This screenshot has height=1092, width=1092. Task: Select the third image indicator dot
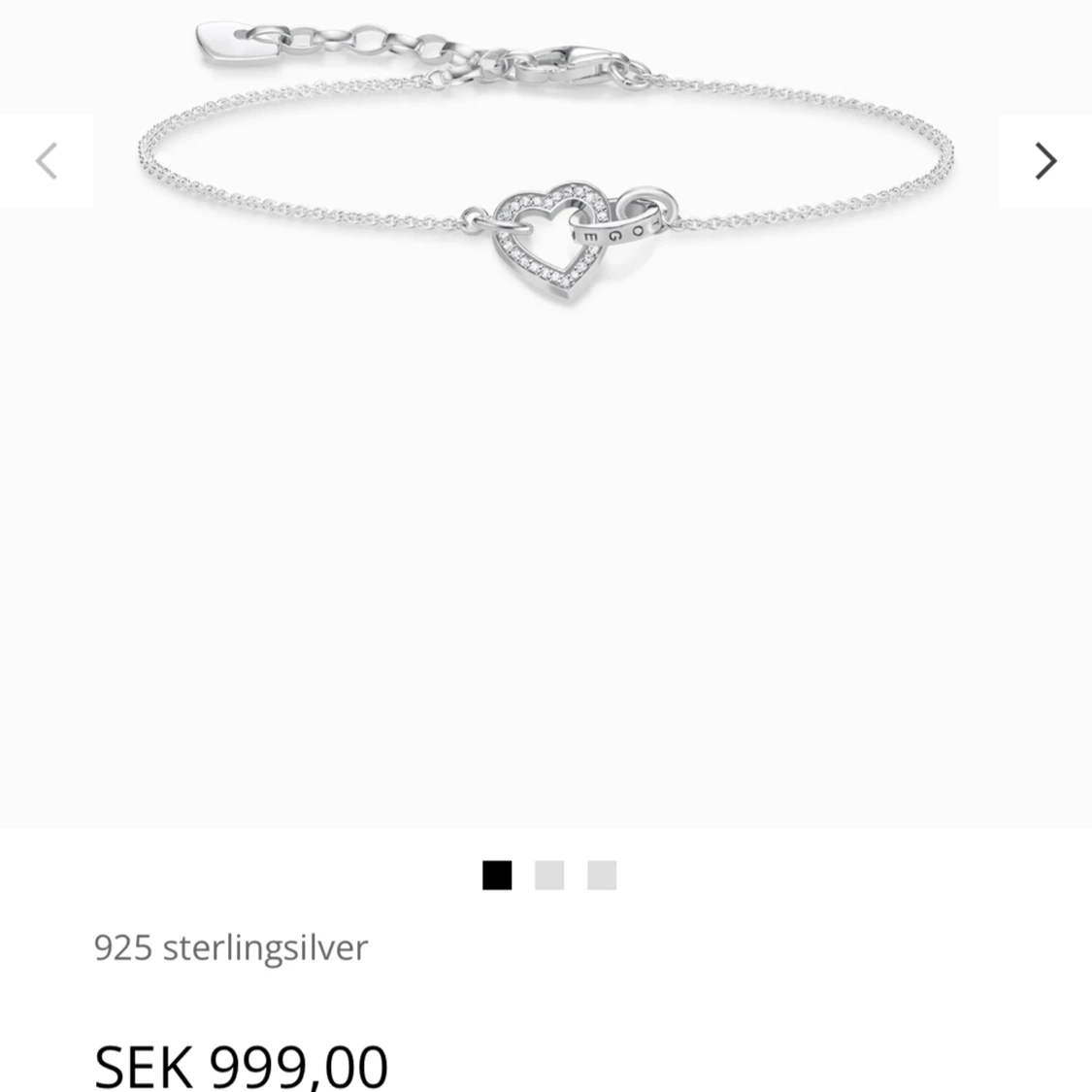[x=602, y=876]
